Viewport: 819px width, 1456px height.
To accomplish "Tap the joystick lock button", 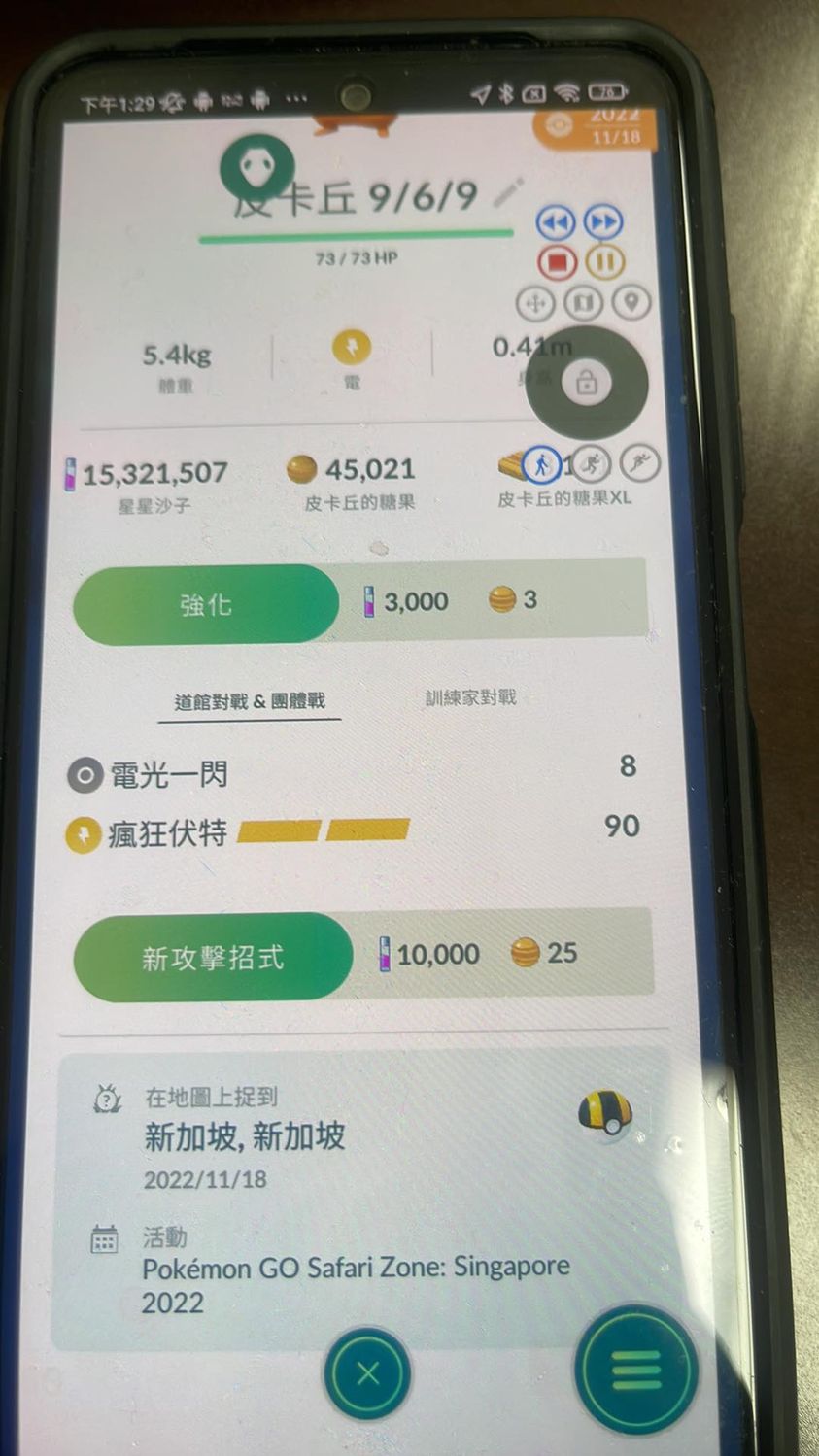I will 587,383.
